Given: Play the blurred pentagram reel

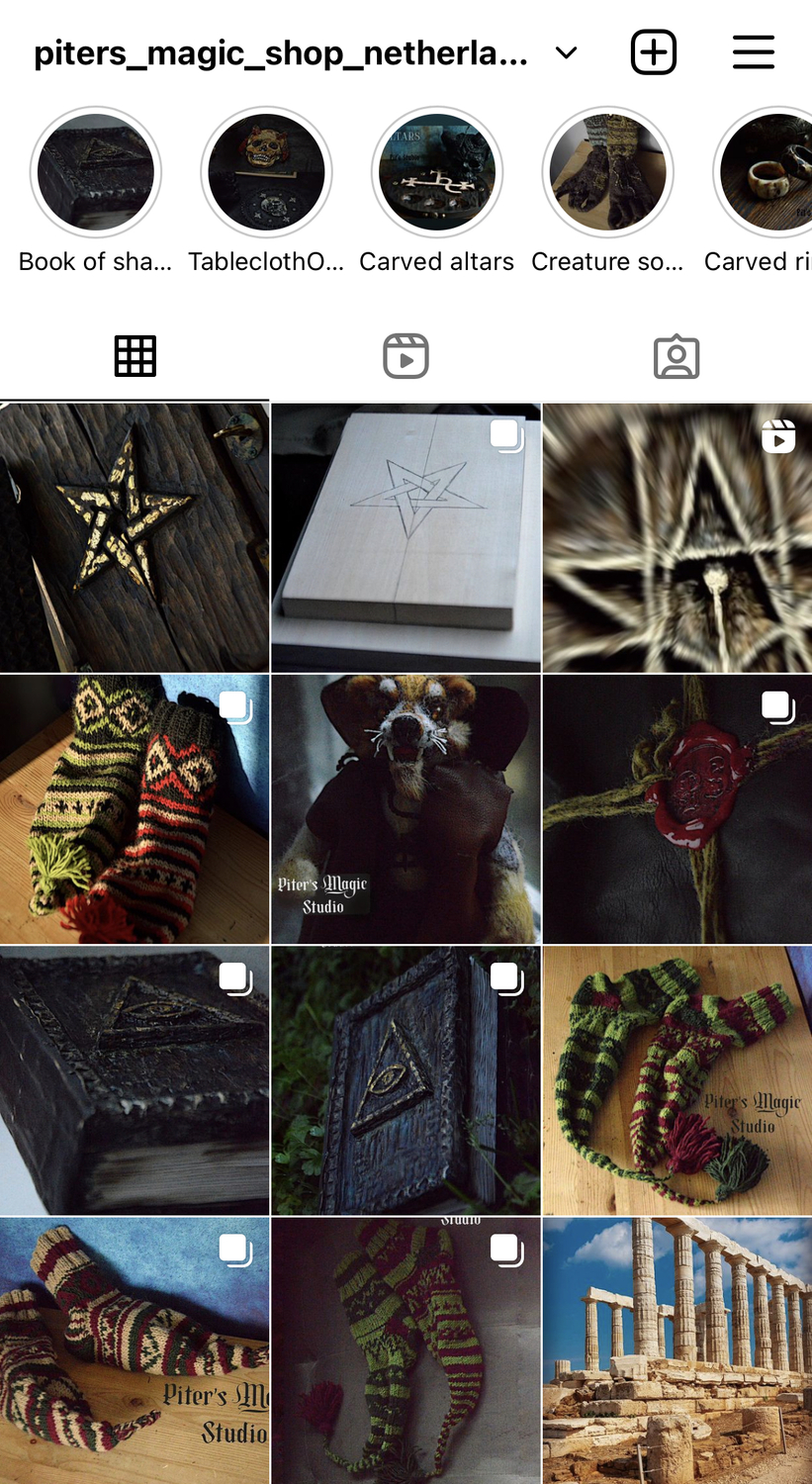Looking at the screenshot, I should pos(677,538).
